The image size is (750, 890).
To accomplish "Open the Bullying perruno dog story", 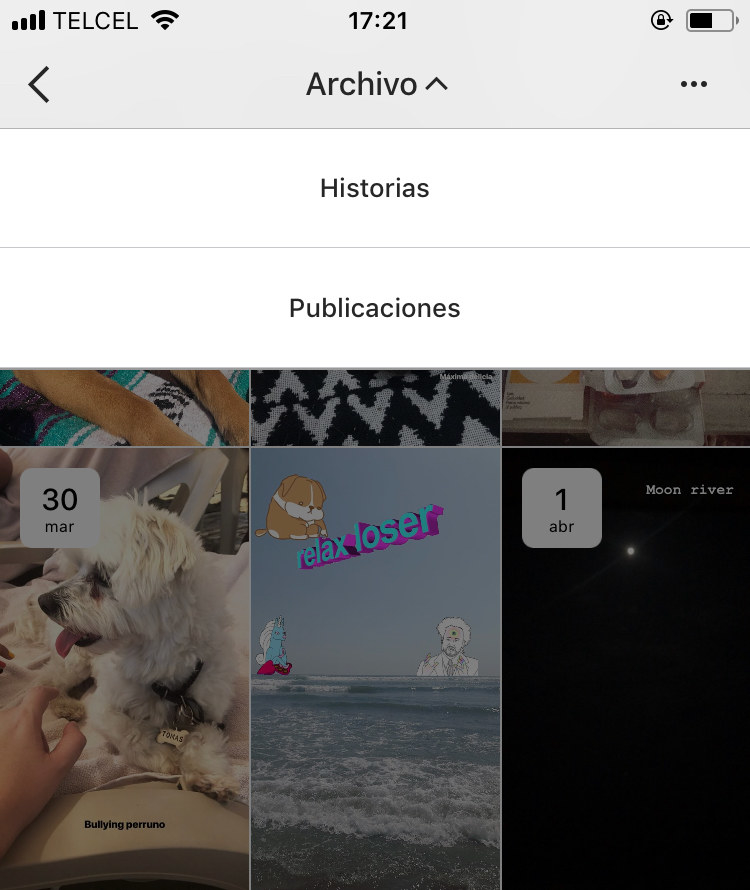I will click(124, 670).
